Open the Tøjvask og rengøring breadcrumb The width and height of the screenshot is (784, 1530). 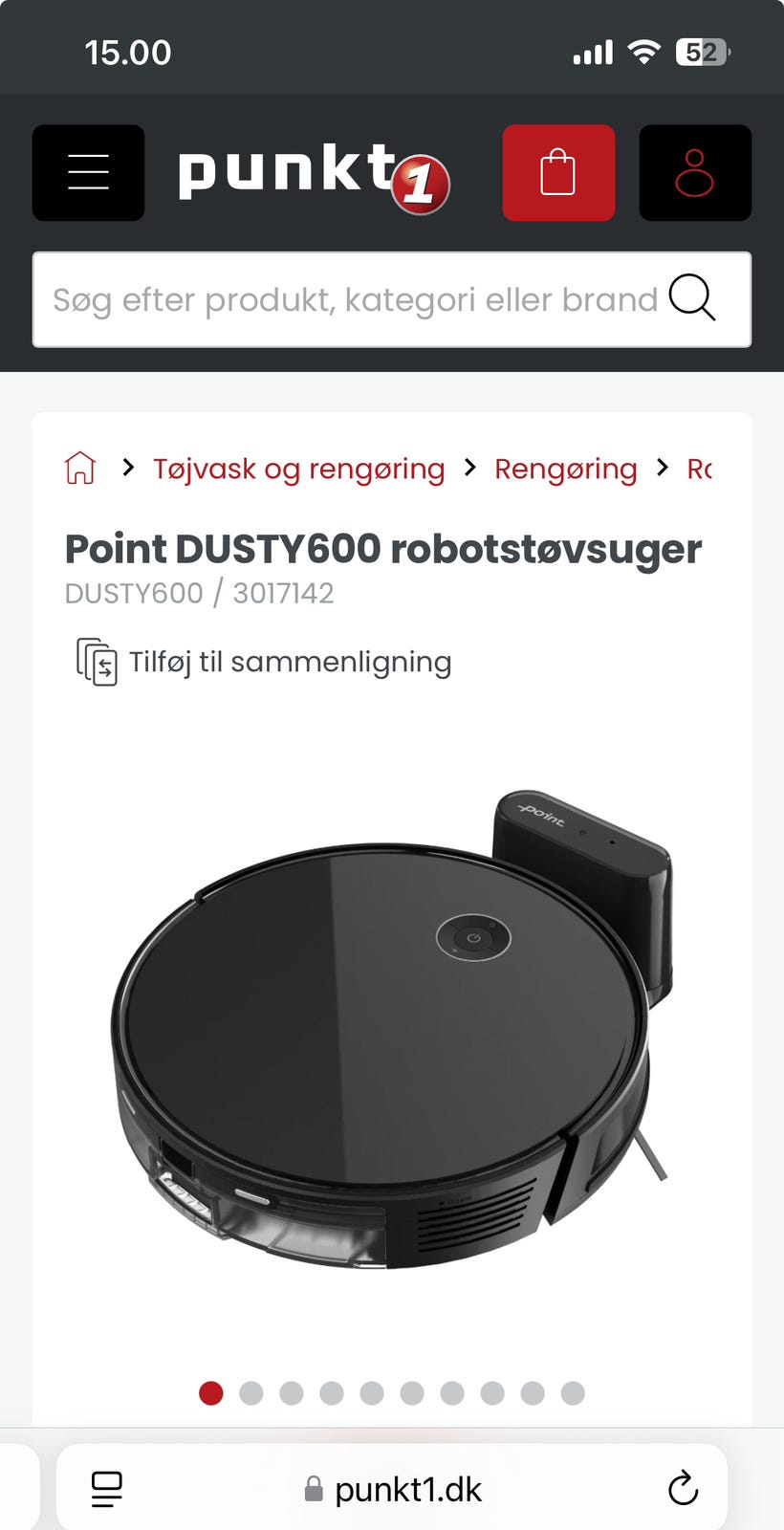298,469
